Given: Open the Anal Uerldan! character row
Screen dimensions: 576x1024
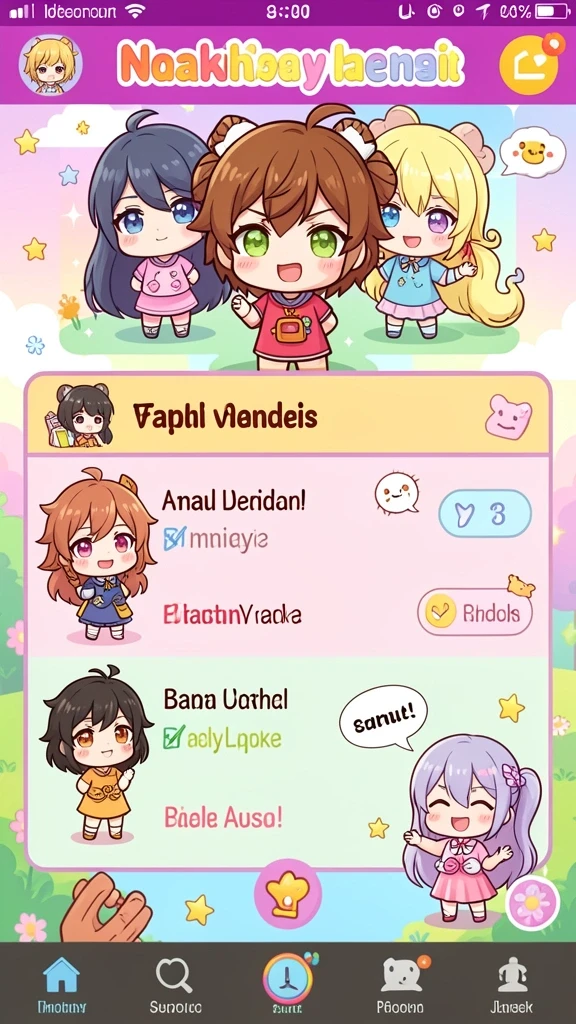Looking at the screenshot, I should [x=287, y=556].
